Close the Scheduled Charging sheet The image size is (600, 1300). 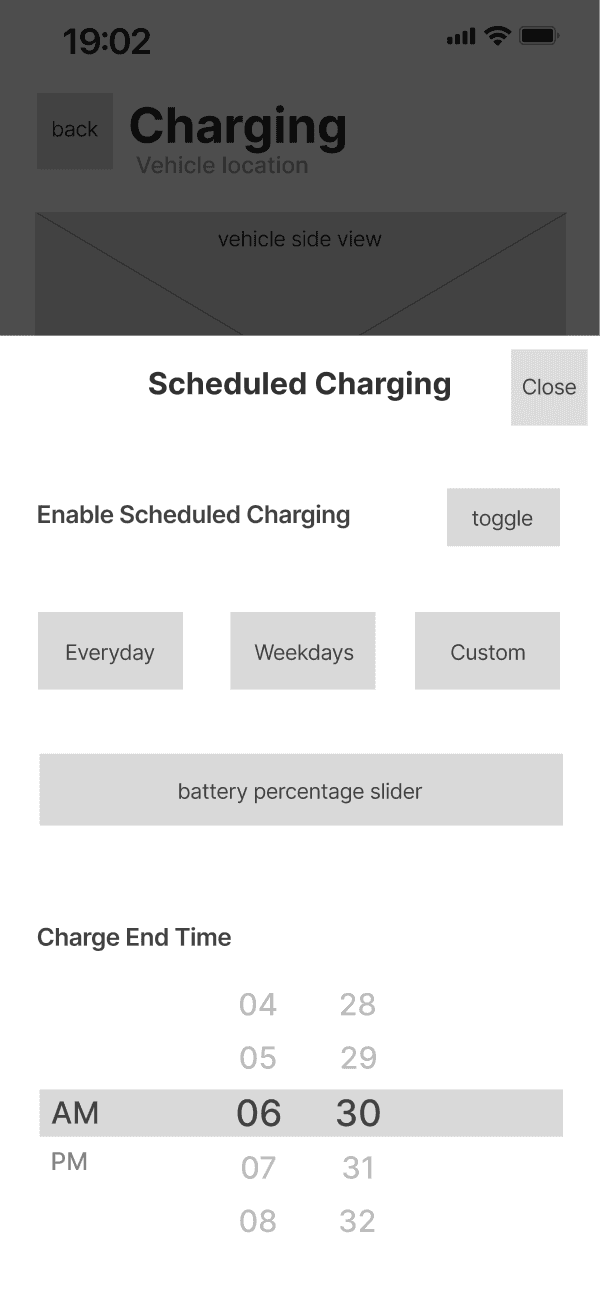coord(549,387)
